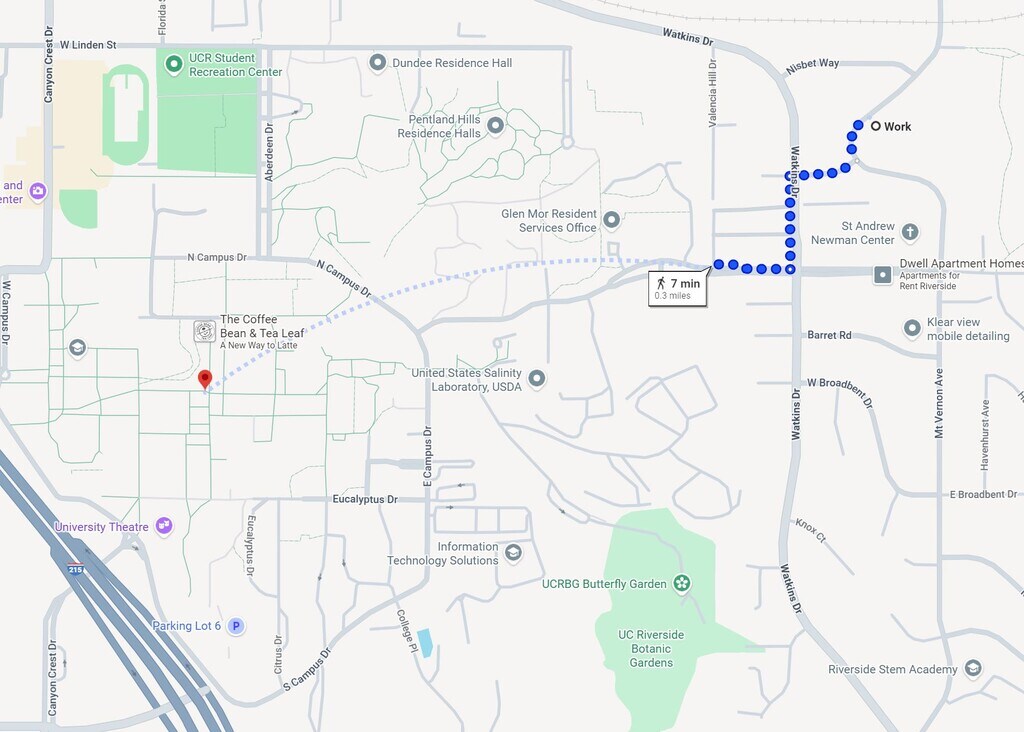This screenshot has width=1024, height=732.
Task: Select United States Salinity Laboratory marker
Action: 537,378
